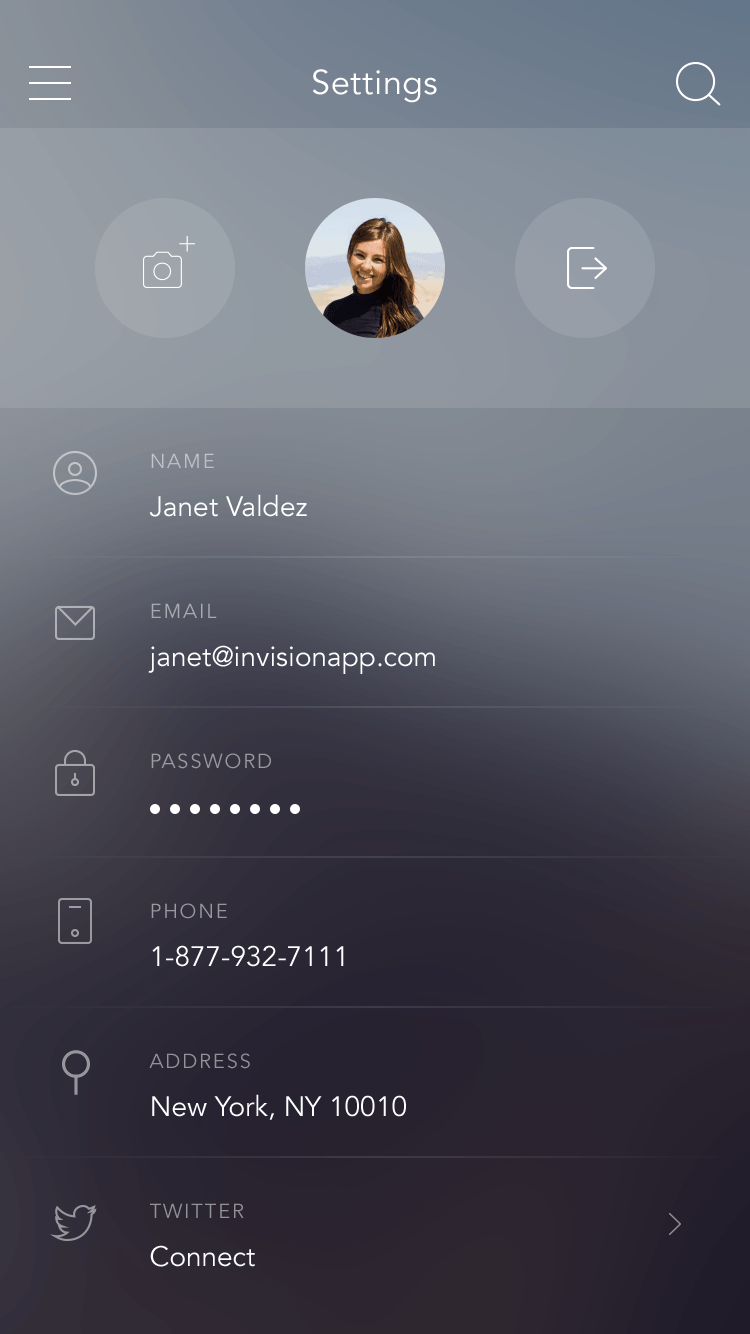Viewport: 750px width, 1334px height.
Task: Edit the phone number field
Action: click(249, 957)
